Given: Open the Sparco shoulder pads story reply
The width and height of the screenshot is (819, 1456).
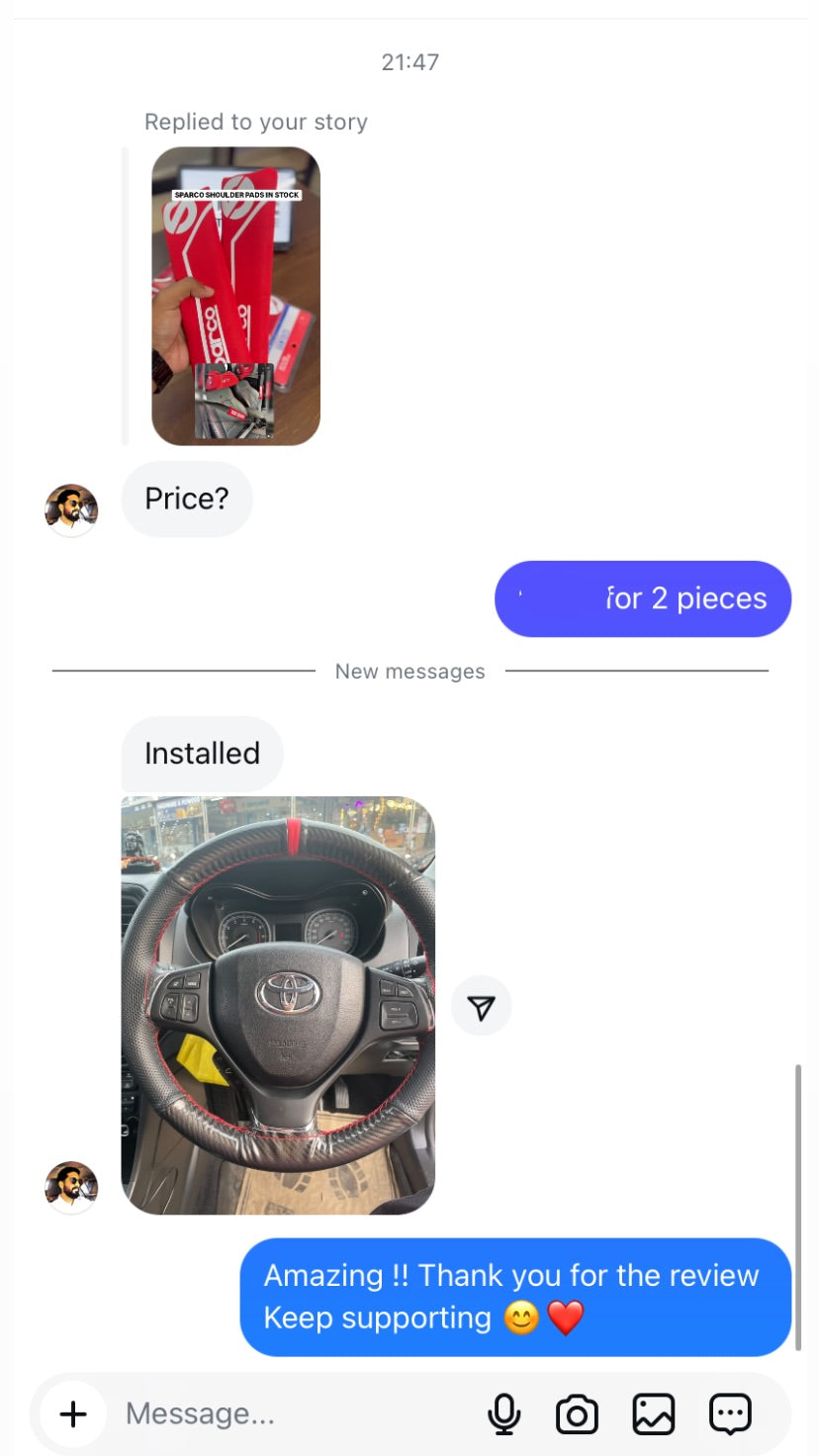Looking at the screenshot, I should [235, 296].
